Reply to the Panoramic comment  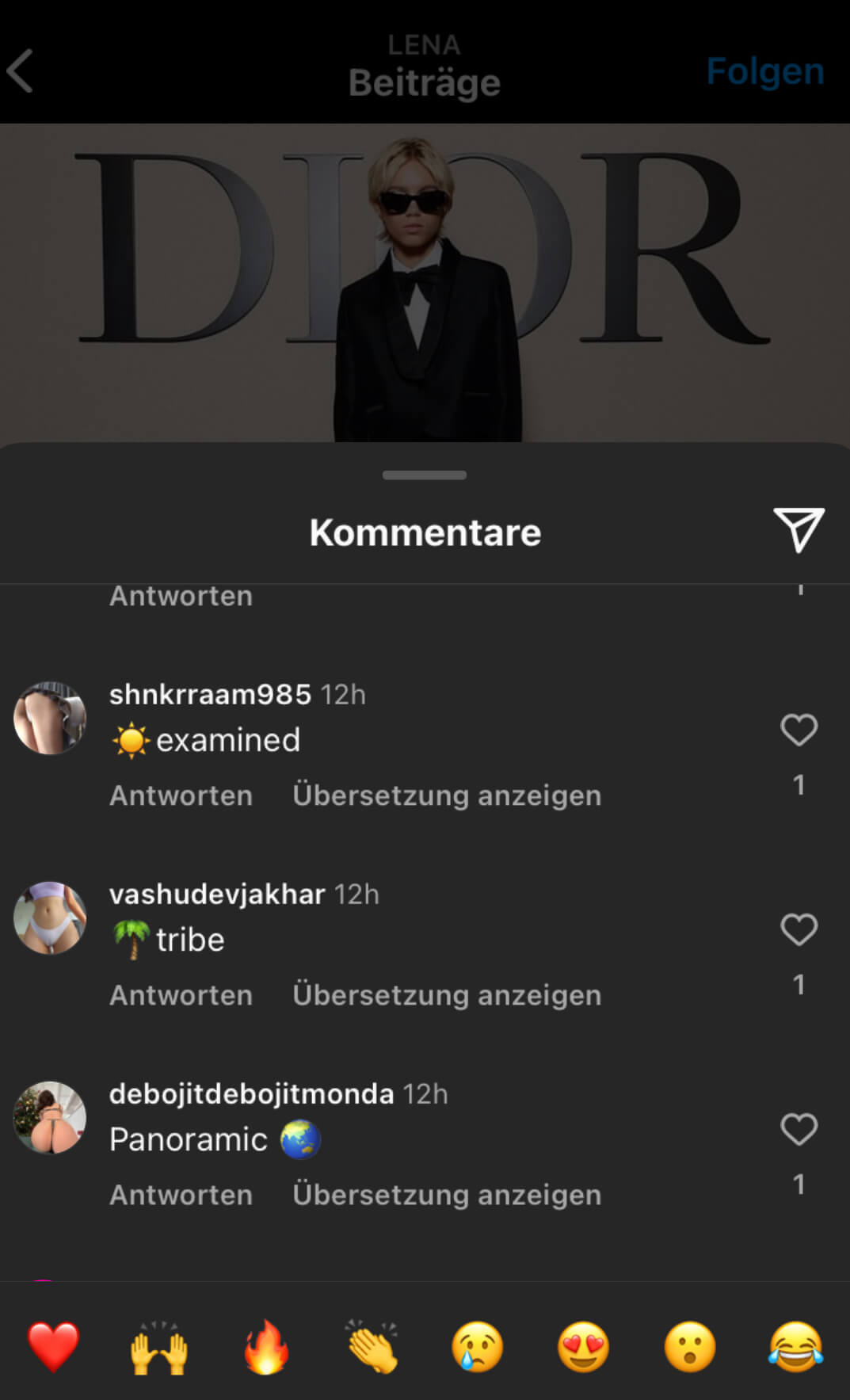[181, 1194]
